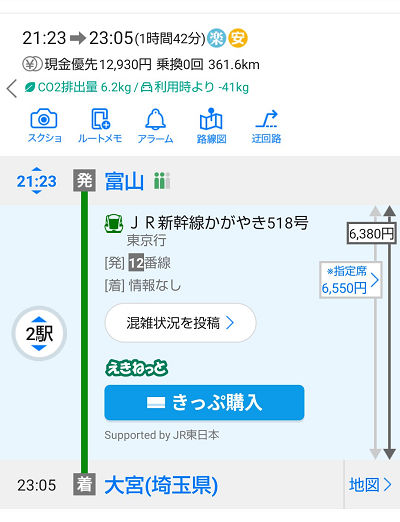Open 大宮(埼玉県) station details
Screen dimensions: 400x522
pos(161,485)
